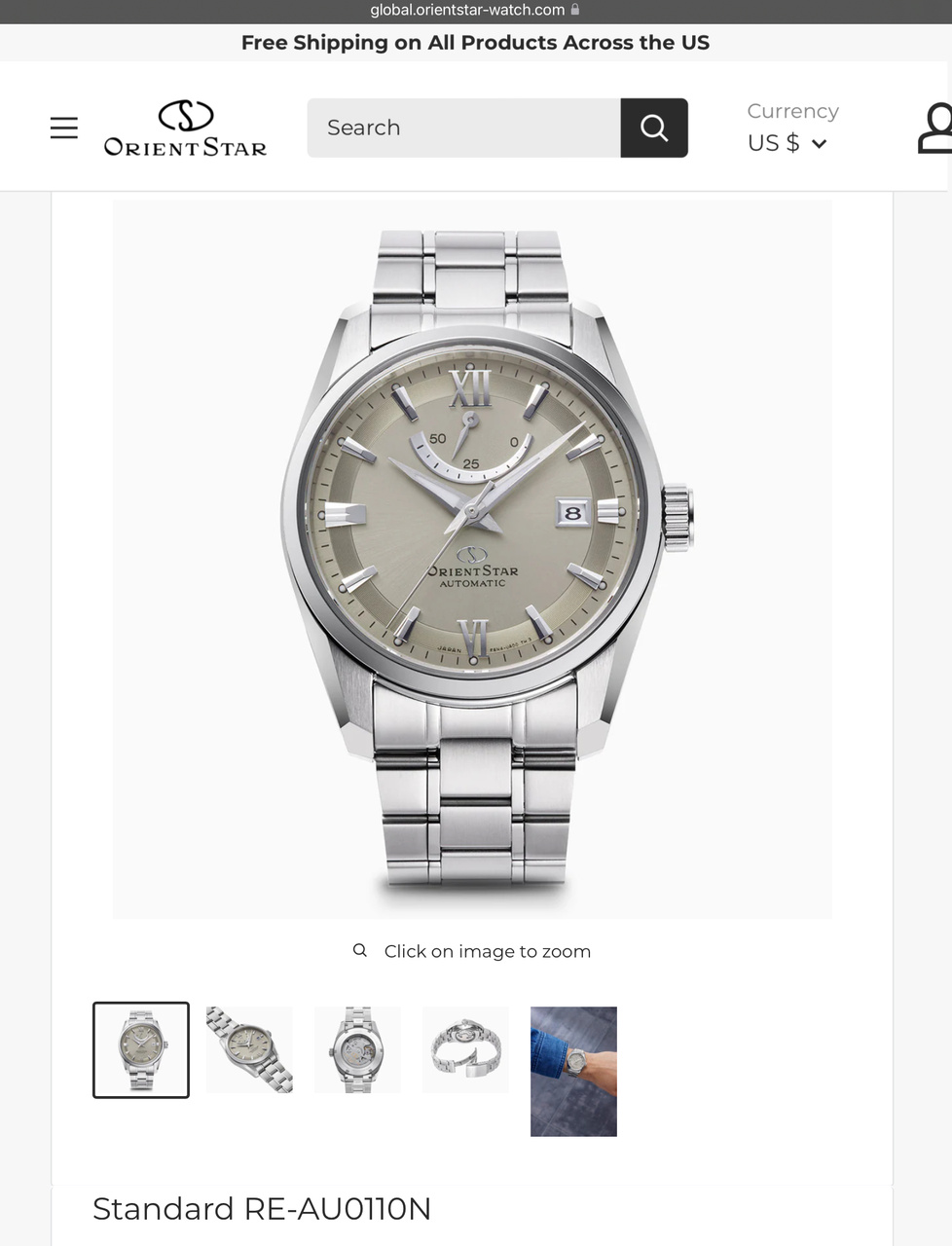Viewport: 952px width, 1246px height.
Task: Submit search with the magnifier button
Action: coord(654,128)
